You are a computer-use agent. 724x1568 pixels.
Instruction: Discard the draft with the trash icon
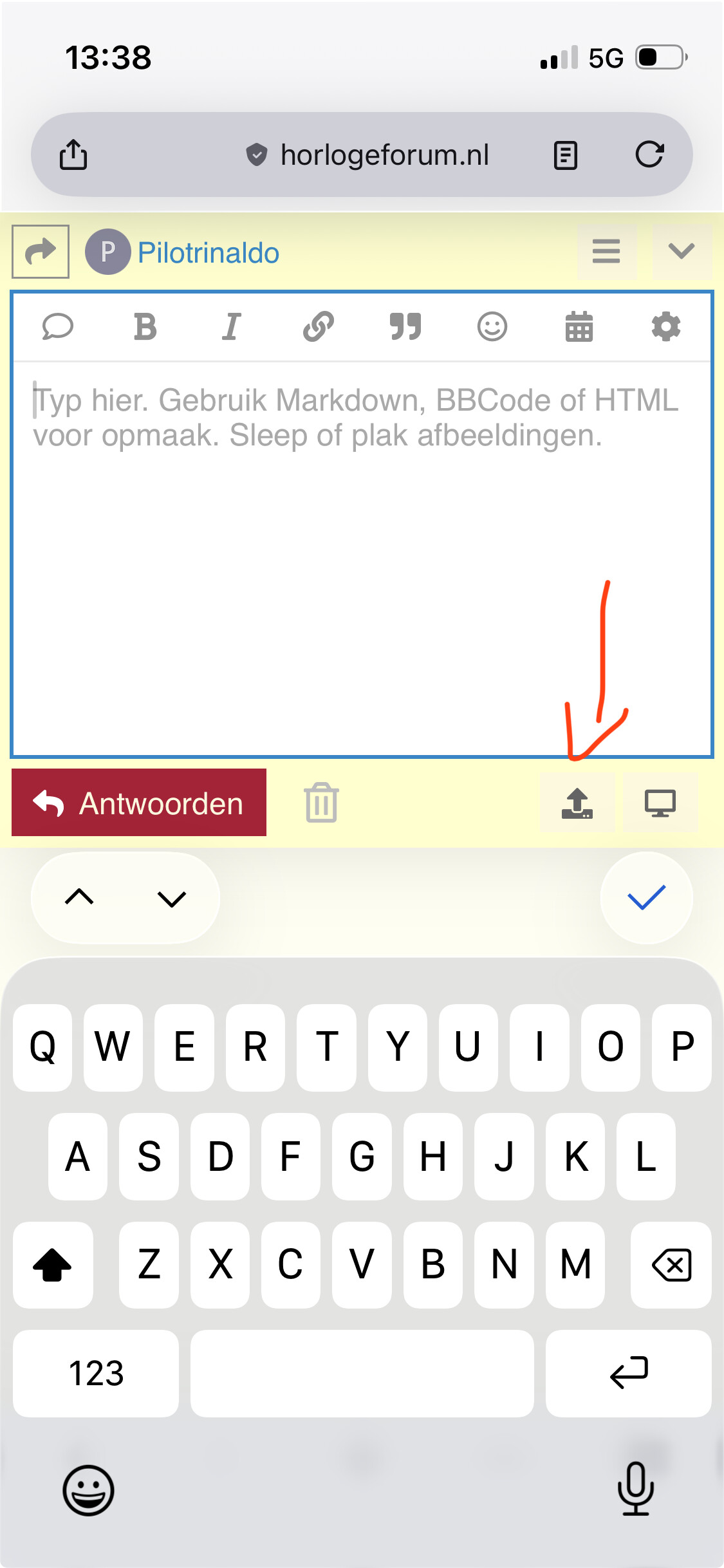coord(321,803)
